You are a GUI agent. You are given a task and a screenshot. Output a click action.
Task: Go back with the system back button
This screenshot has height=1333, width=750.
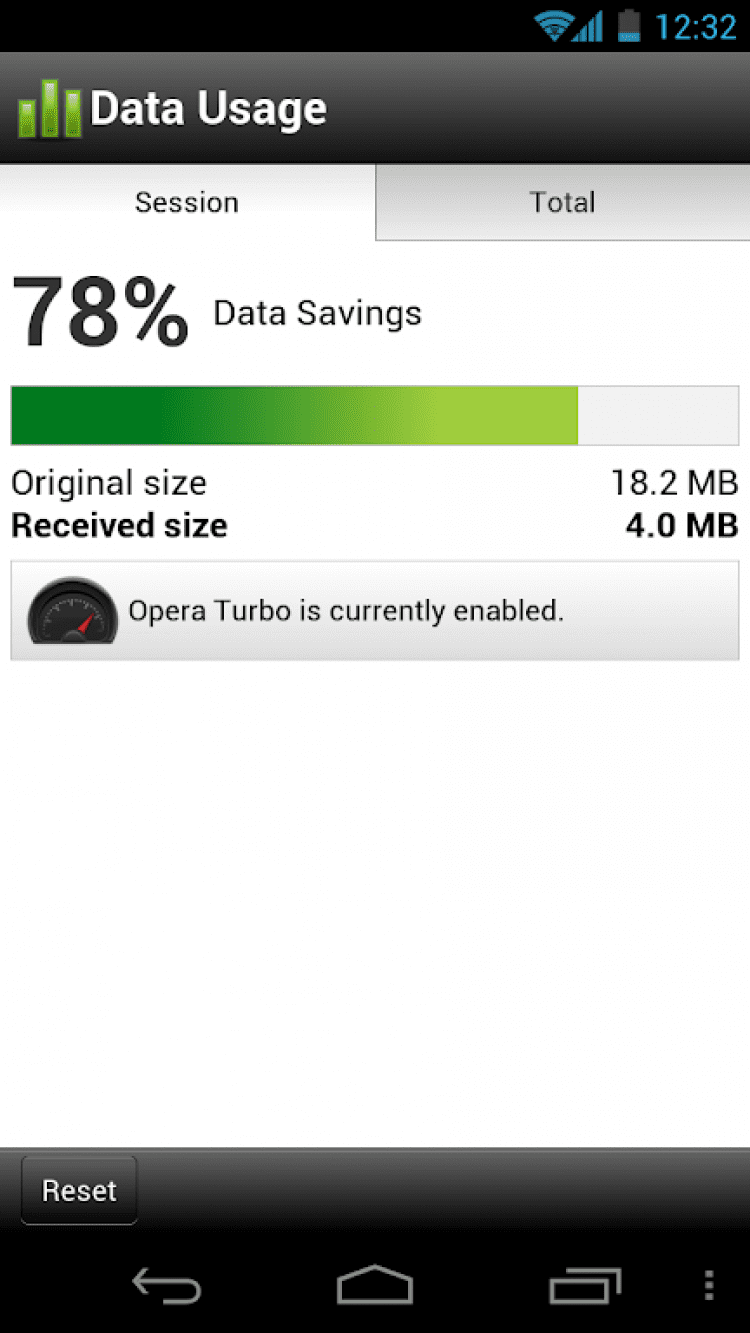[x=167, y=1286]
